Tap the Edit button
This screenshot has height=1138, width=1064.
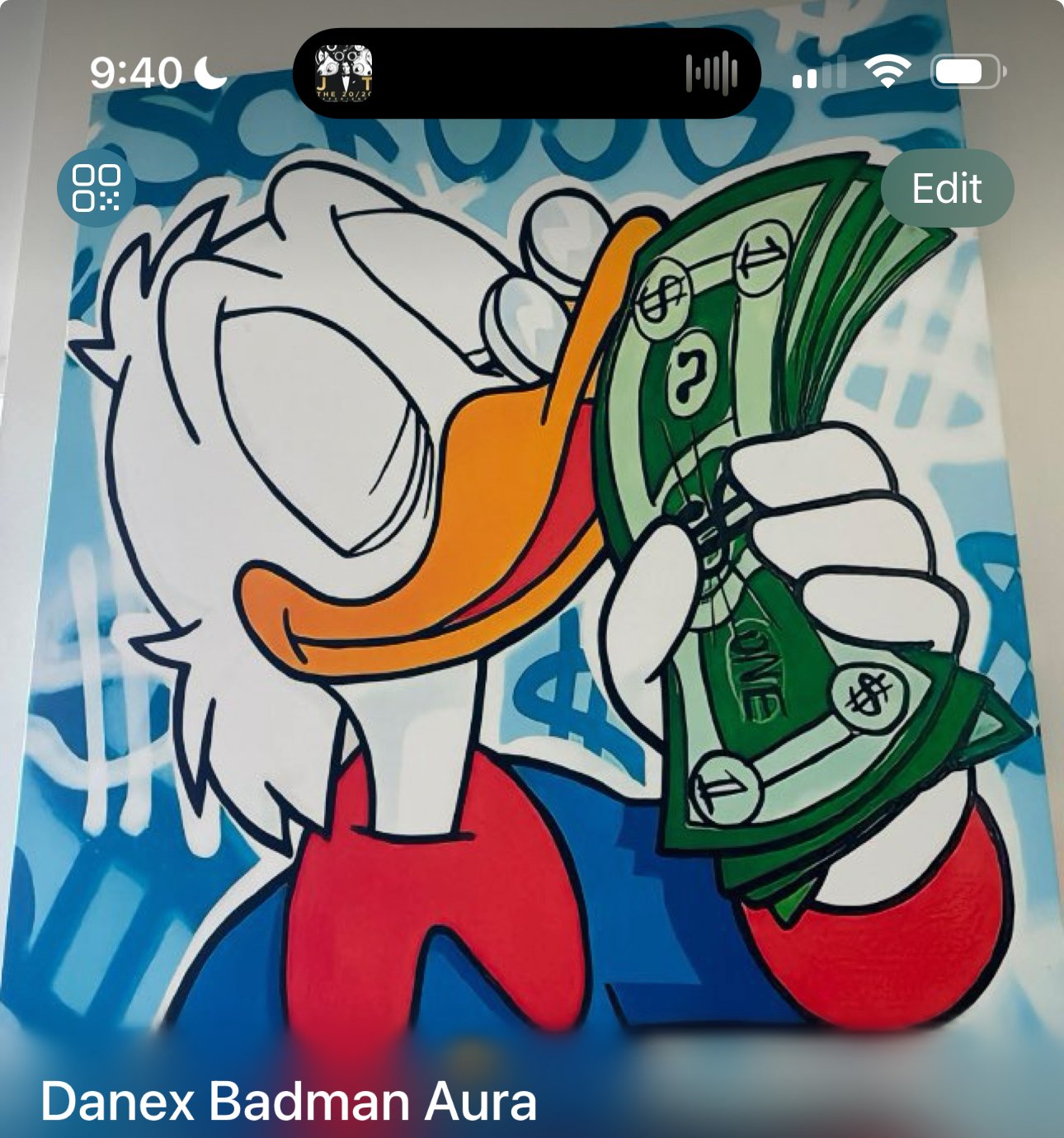click(x=946, y=189)
